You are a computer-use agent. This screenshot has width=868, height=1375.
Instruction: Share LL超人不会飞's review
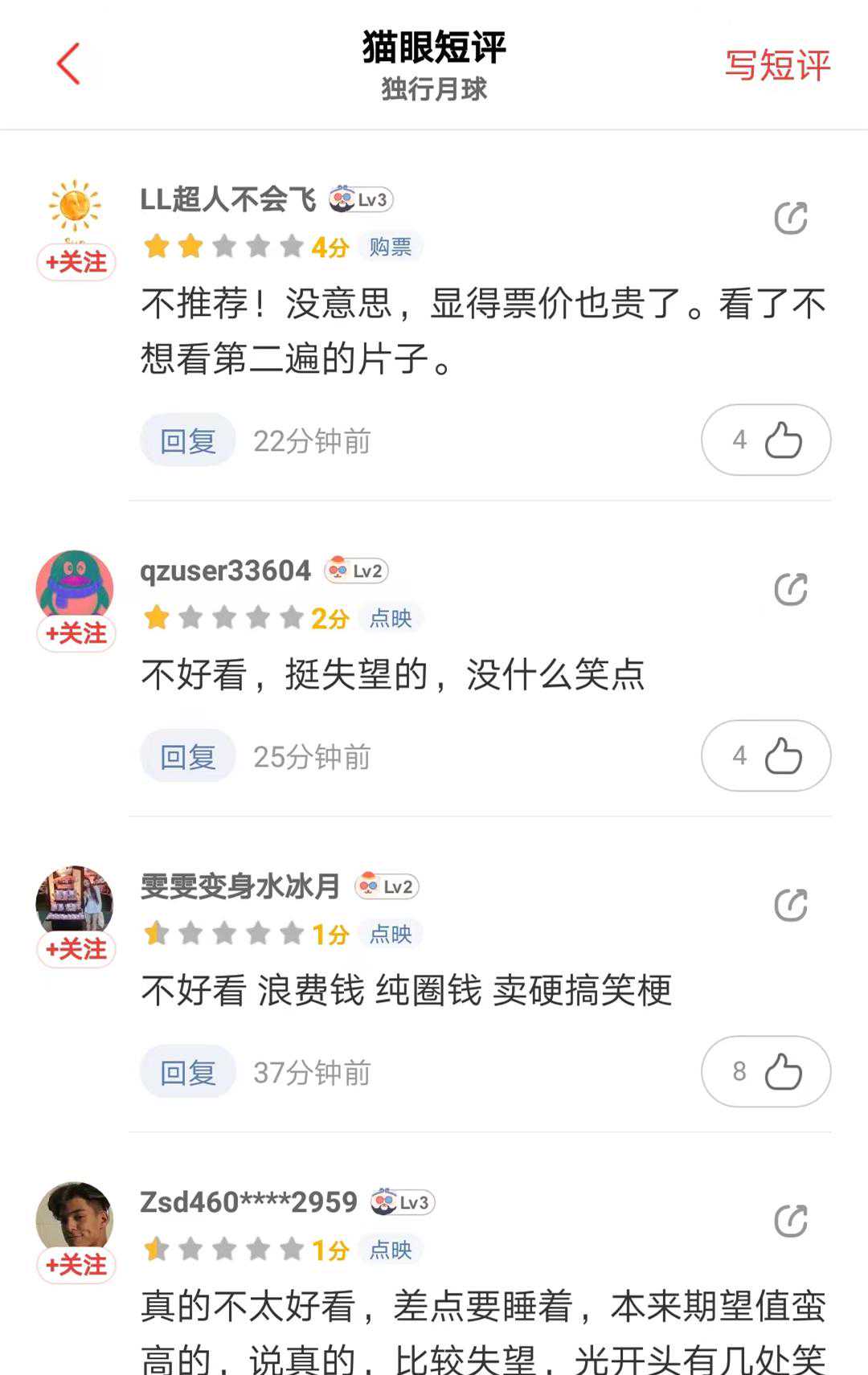click(790, 219)
